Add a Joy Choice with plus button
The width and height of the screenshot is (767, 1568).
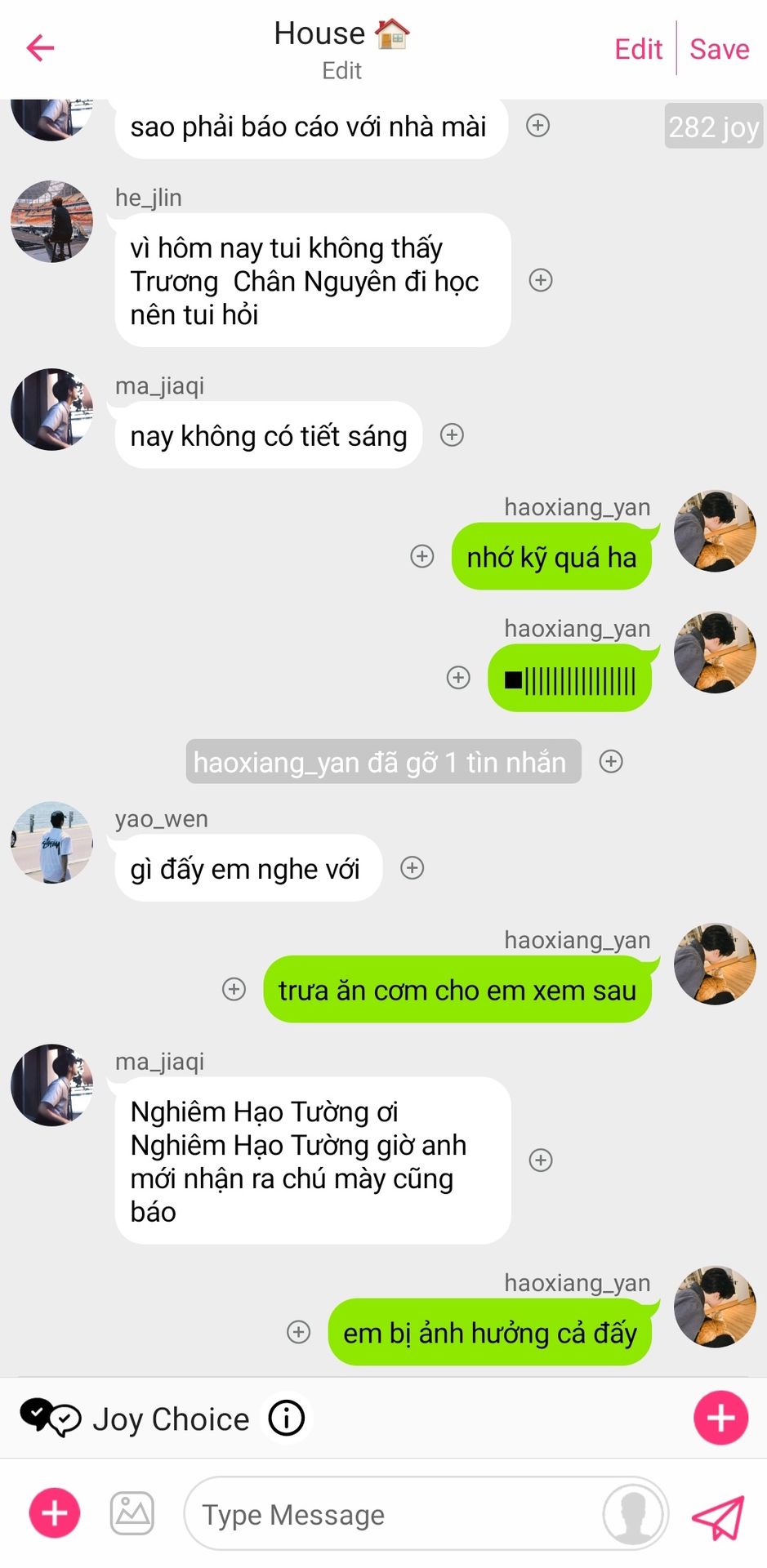tap(720, 1419)
